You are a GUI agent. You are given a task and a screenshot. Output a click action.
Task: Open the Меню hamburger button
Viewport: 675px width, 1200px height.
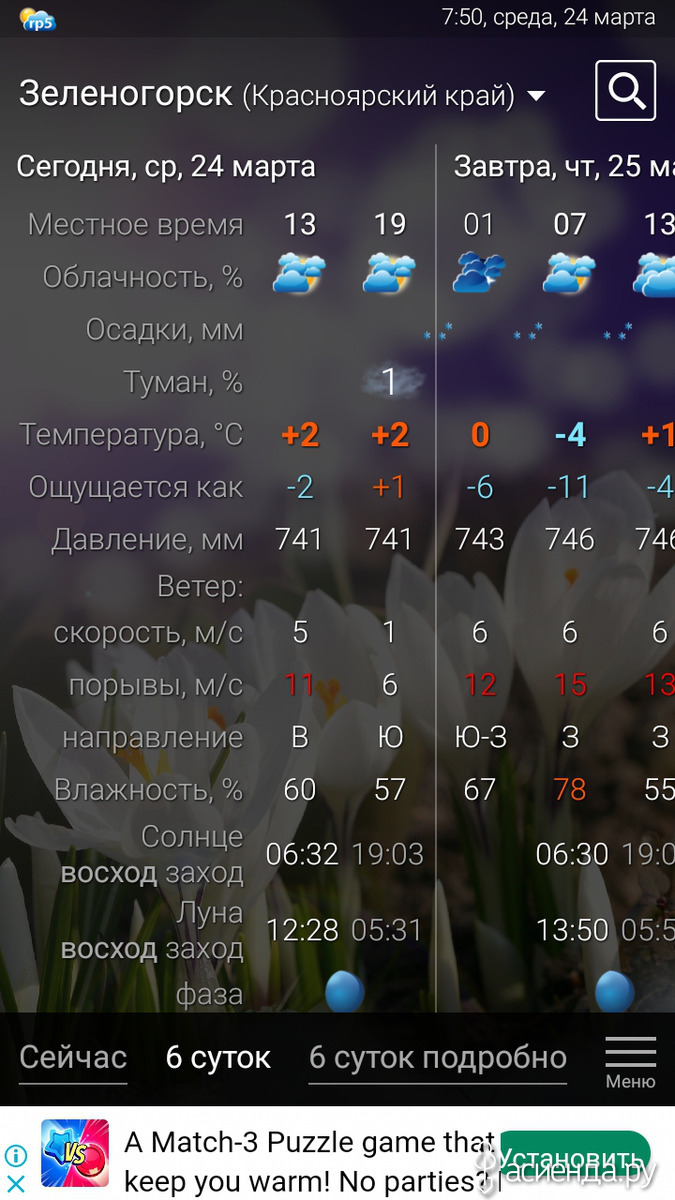[x=631, y=1062]
